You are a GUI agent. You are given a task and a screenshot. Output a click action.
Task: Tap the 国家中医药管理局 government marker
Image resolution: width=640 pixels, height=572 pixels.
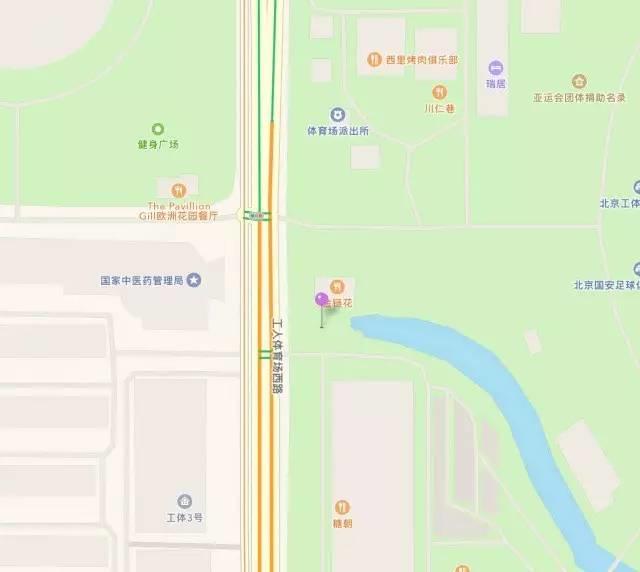[x=194, y=280]
